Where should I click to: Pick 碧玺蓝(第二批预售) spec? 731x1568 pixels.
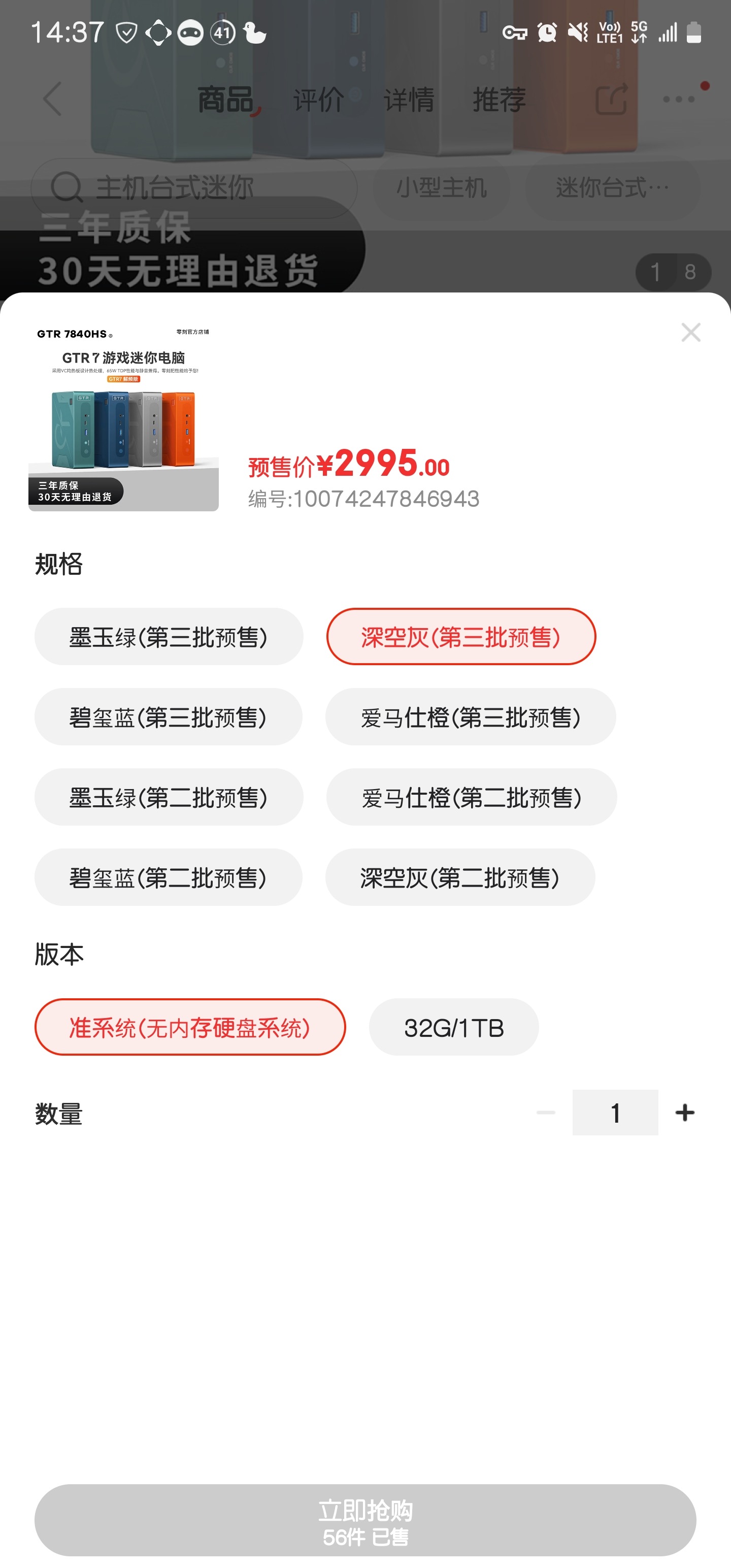[168, 878]
